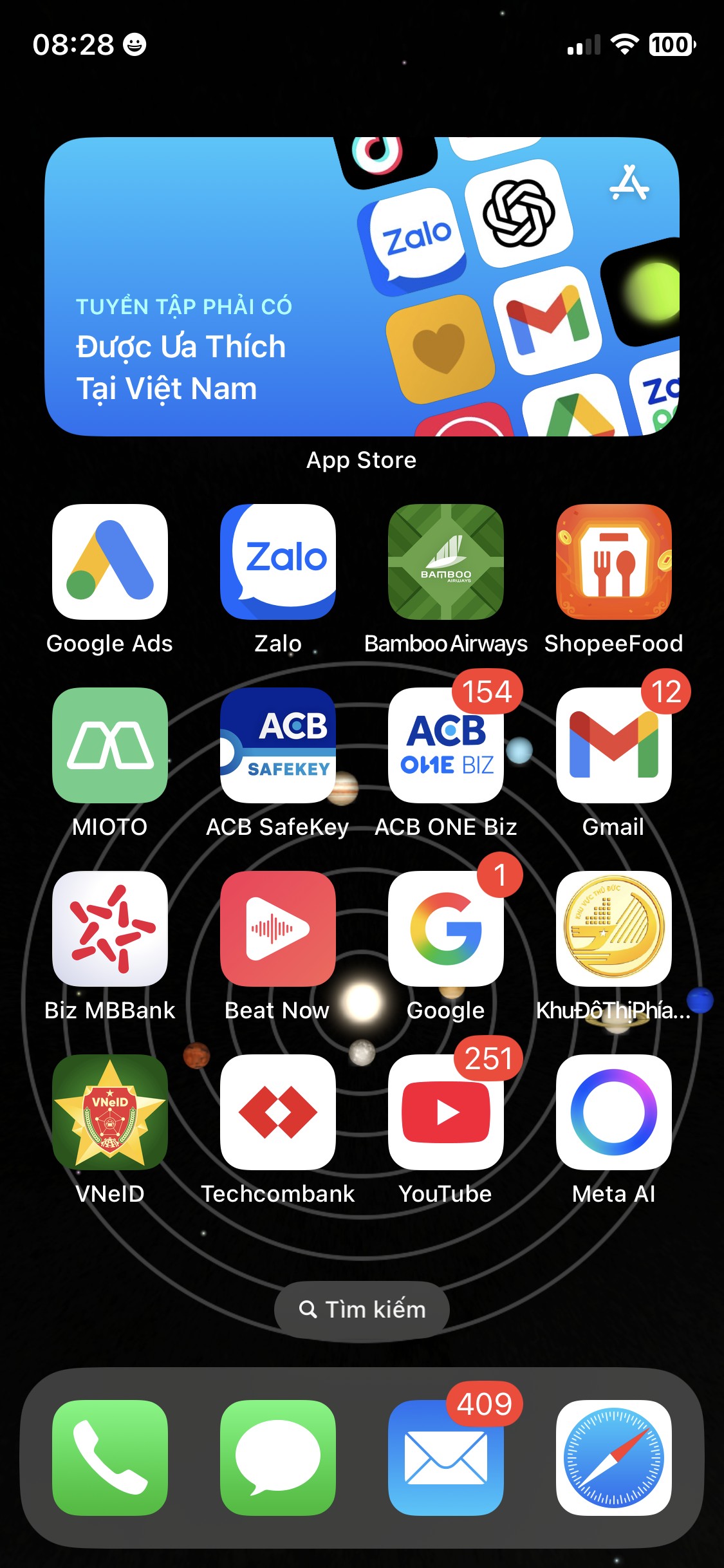The width and height of the screenshot is (724, 1568).
Task: Open the App Store widget collection
Action: click(x=362, y=286)
